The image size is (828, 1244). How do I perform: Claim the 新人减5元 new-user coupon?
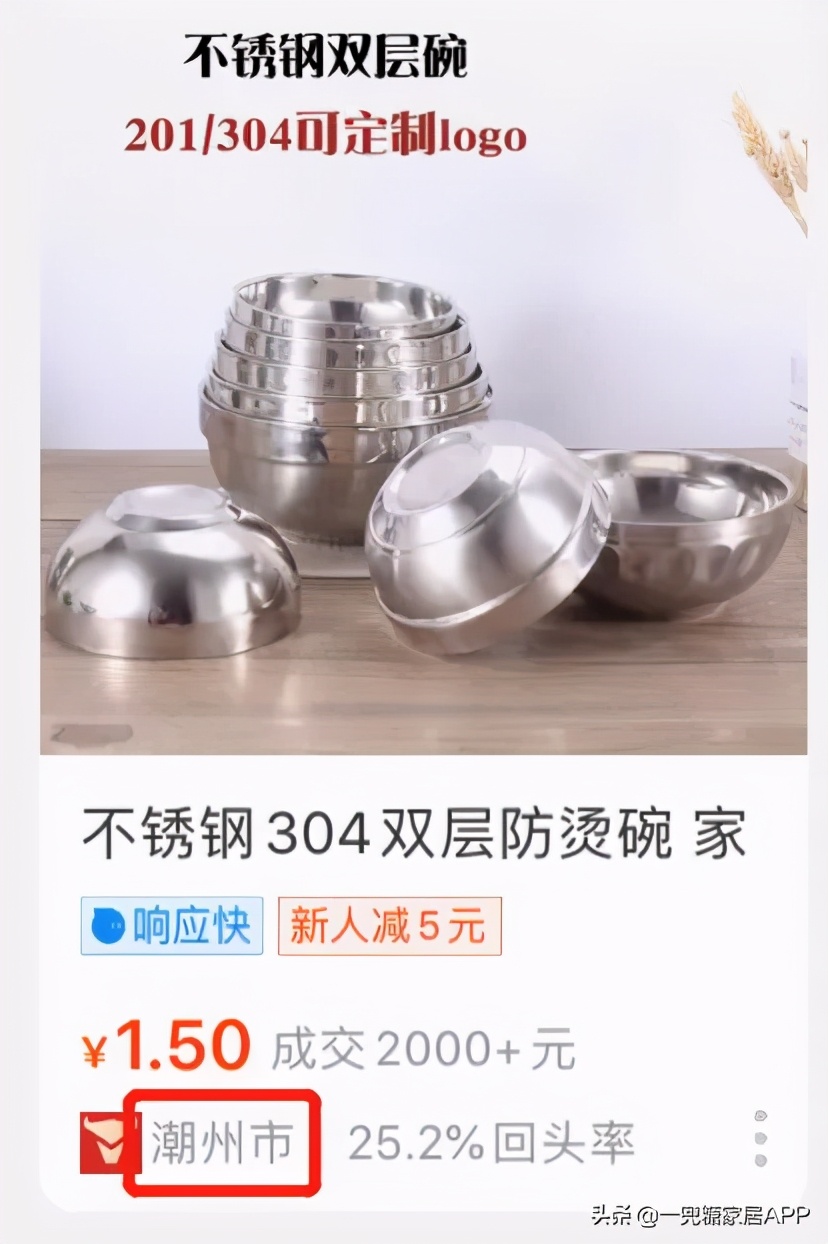389,925
